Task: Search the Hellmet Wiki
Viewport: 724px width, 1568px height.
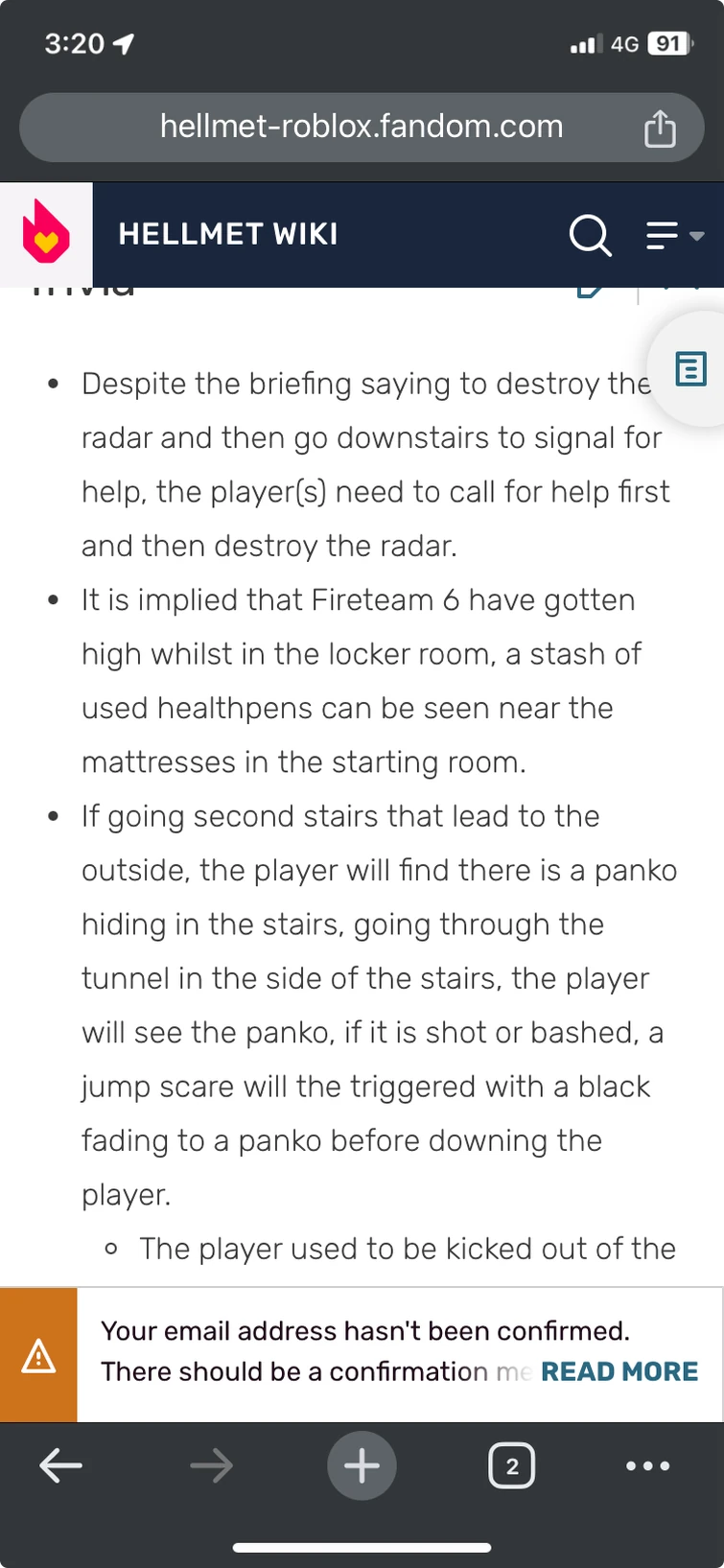Action: (x=590, y=235)
